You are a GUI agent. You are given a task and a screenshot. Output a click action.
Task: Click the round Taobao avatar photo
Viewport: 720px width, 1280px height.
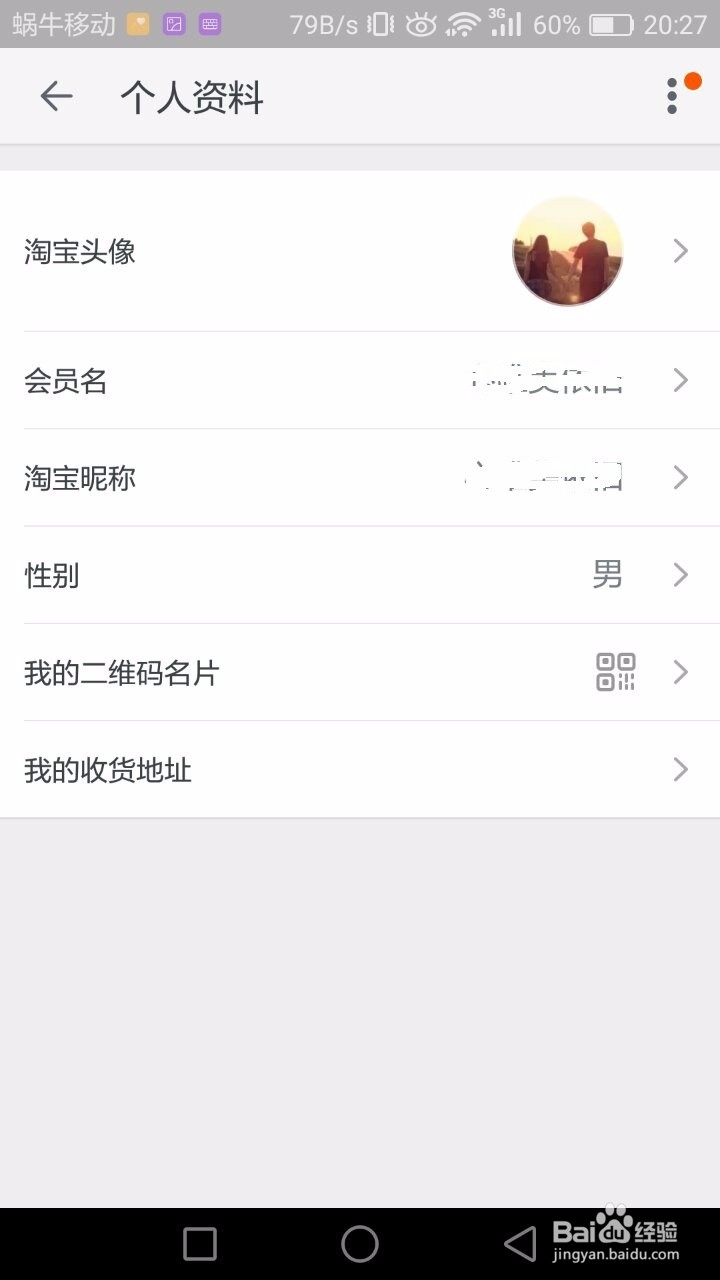click(568, 251)
